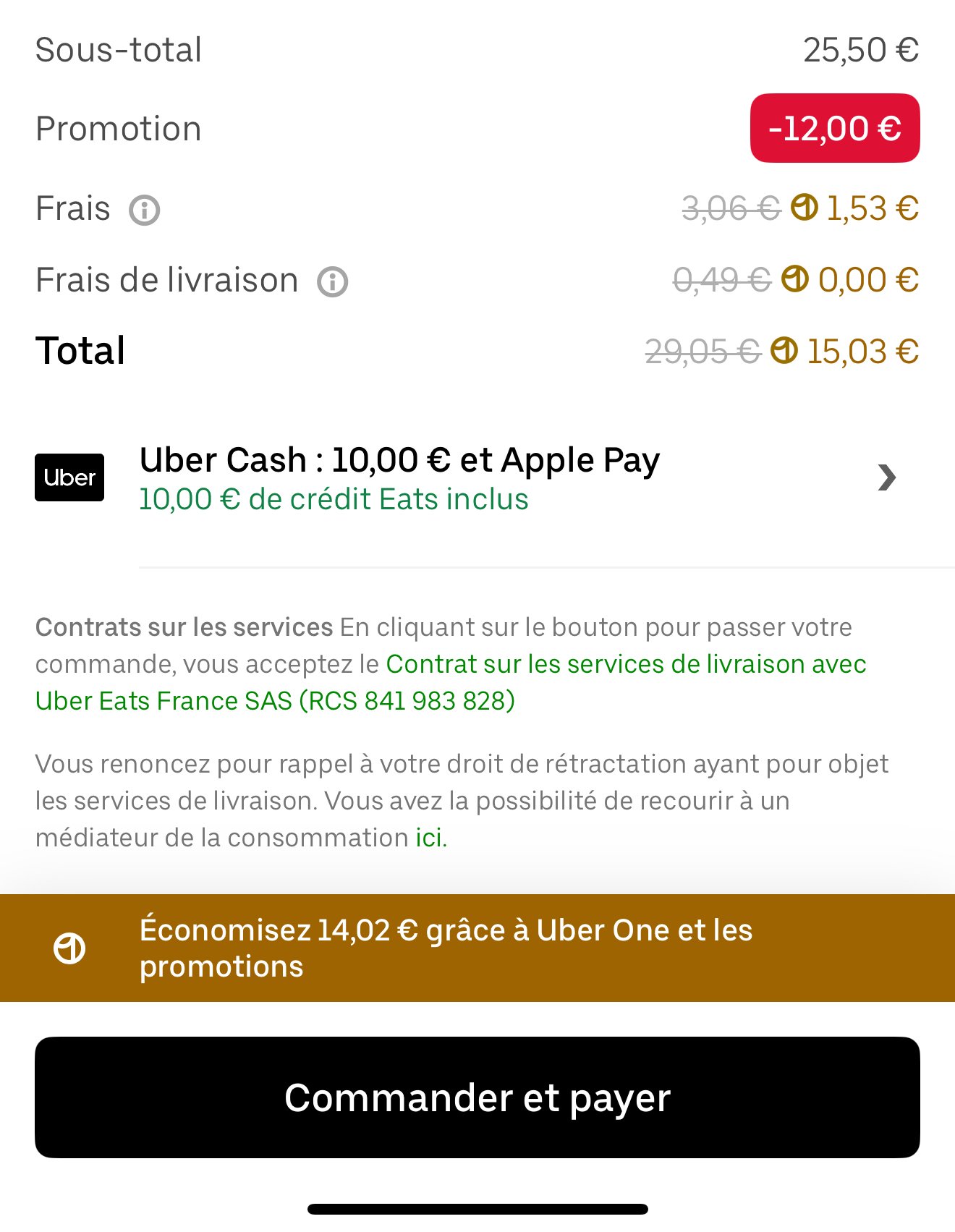Open the Uber Cash and Apple Pay payment row
Viewport: 955px width, 1232px height.
pyautogui.click(x=477, y=478)
